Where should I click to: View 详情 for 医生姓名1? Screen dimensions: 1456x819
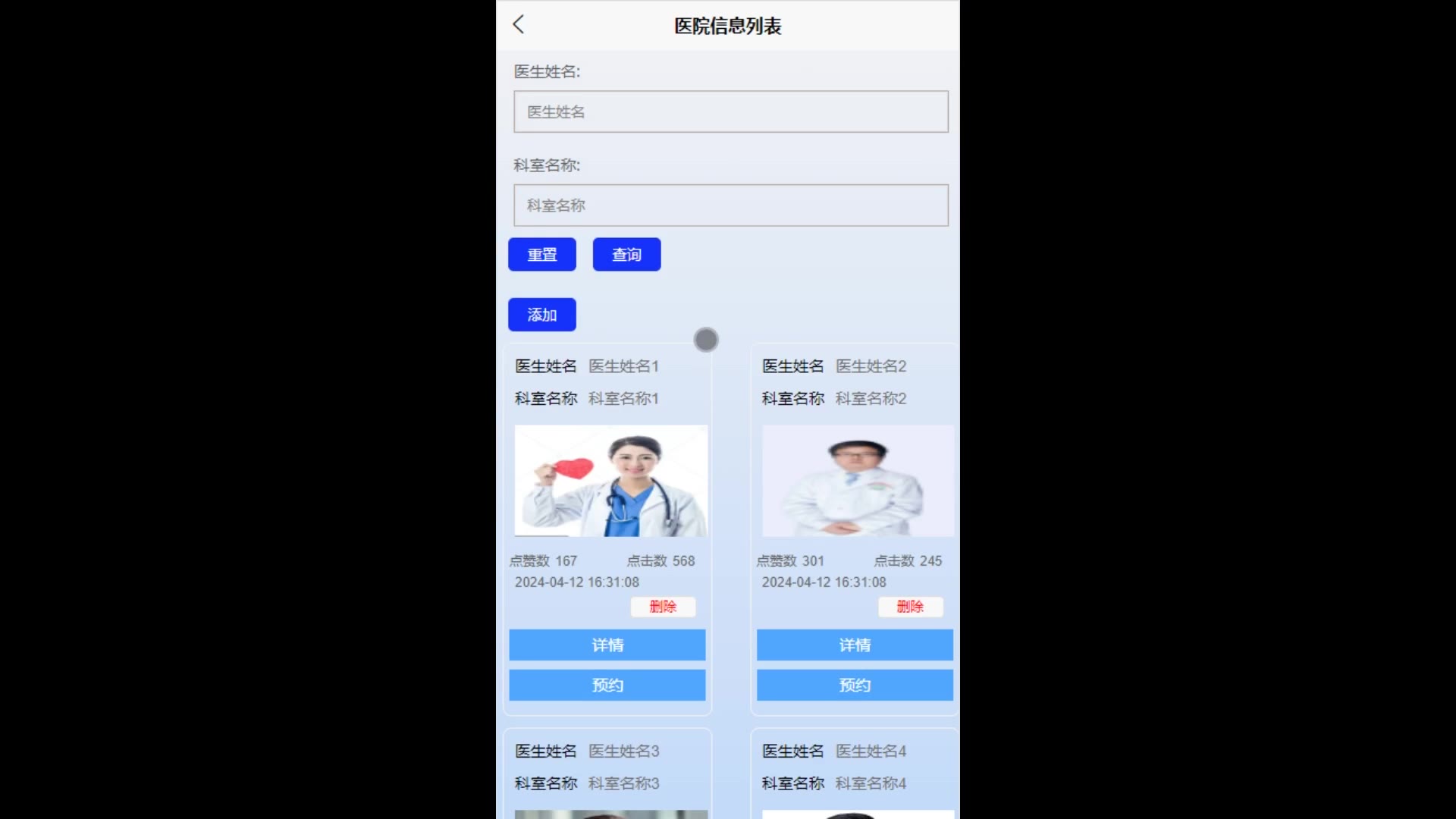(607, 645)
